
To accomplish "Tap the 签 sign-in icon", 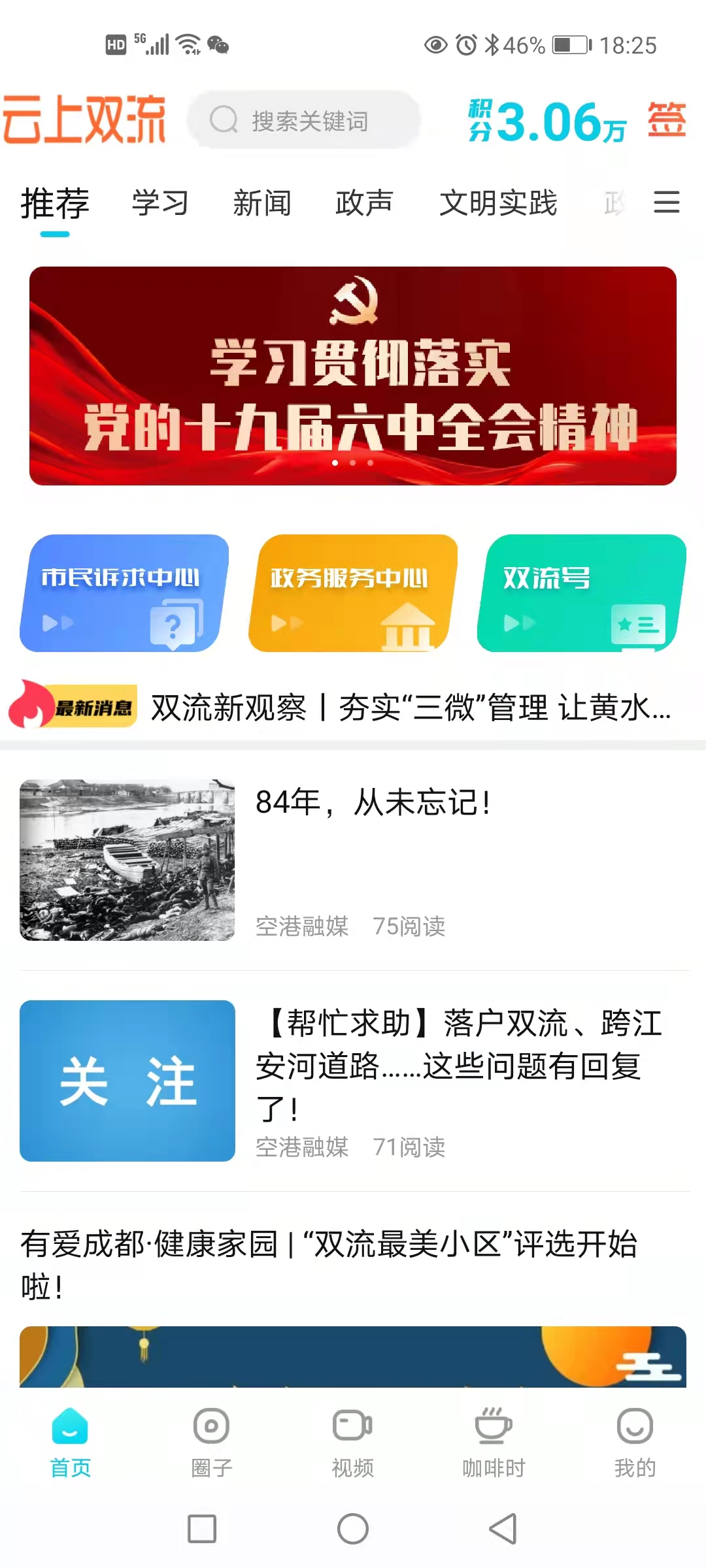I will (x=665, y=122).
